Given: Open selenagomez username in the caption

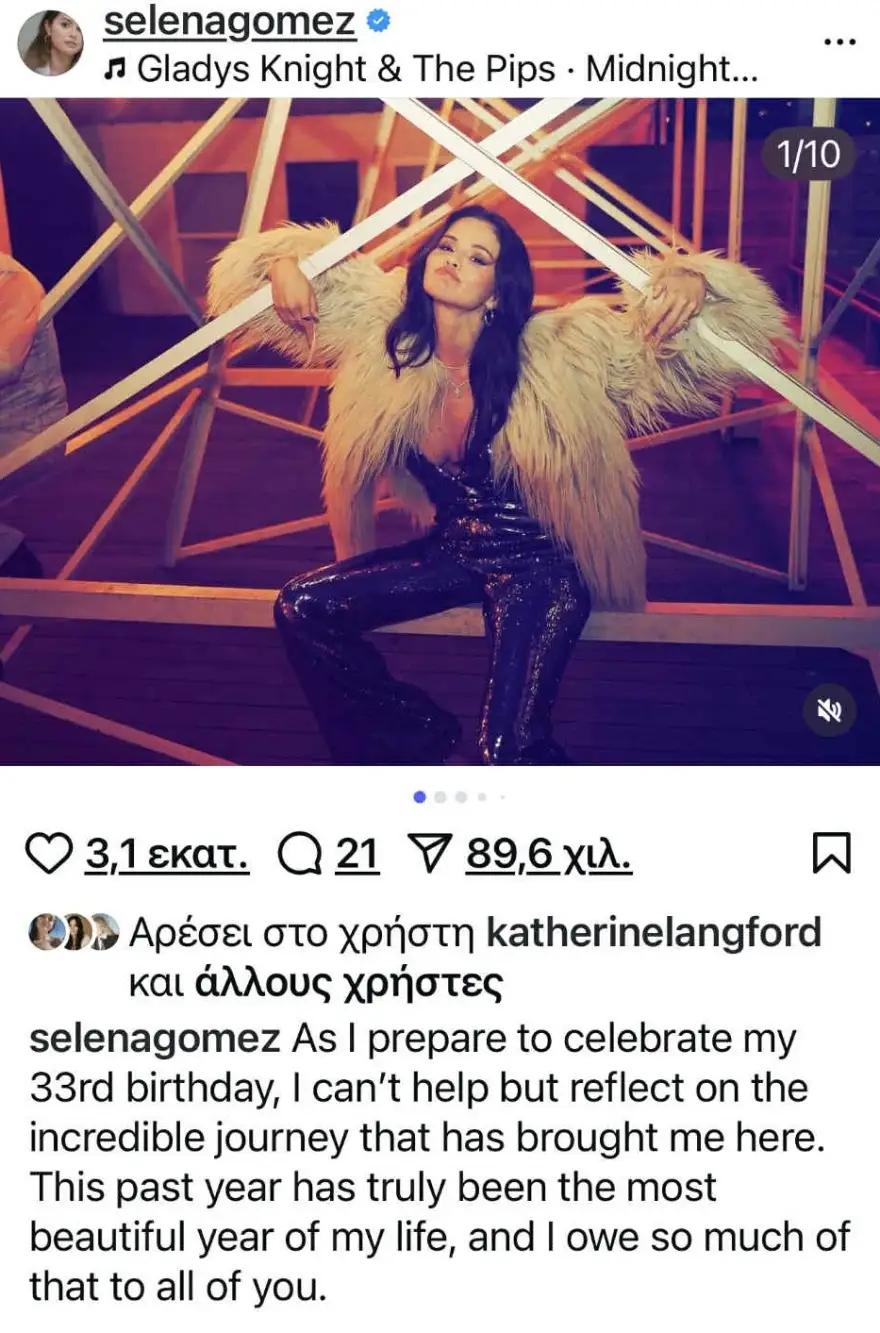Looking at the screenshot, I should click(x=155, y=1039).
